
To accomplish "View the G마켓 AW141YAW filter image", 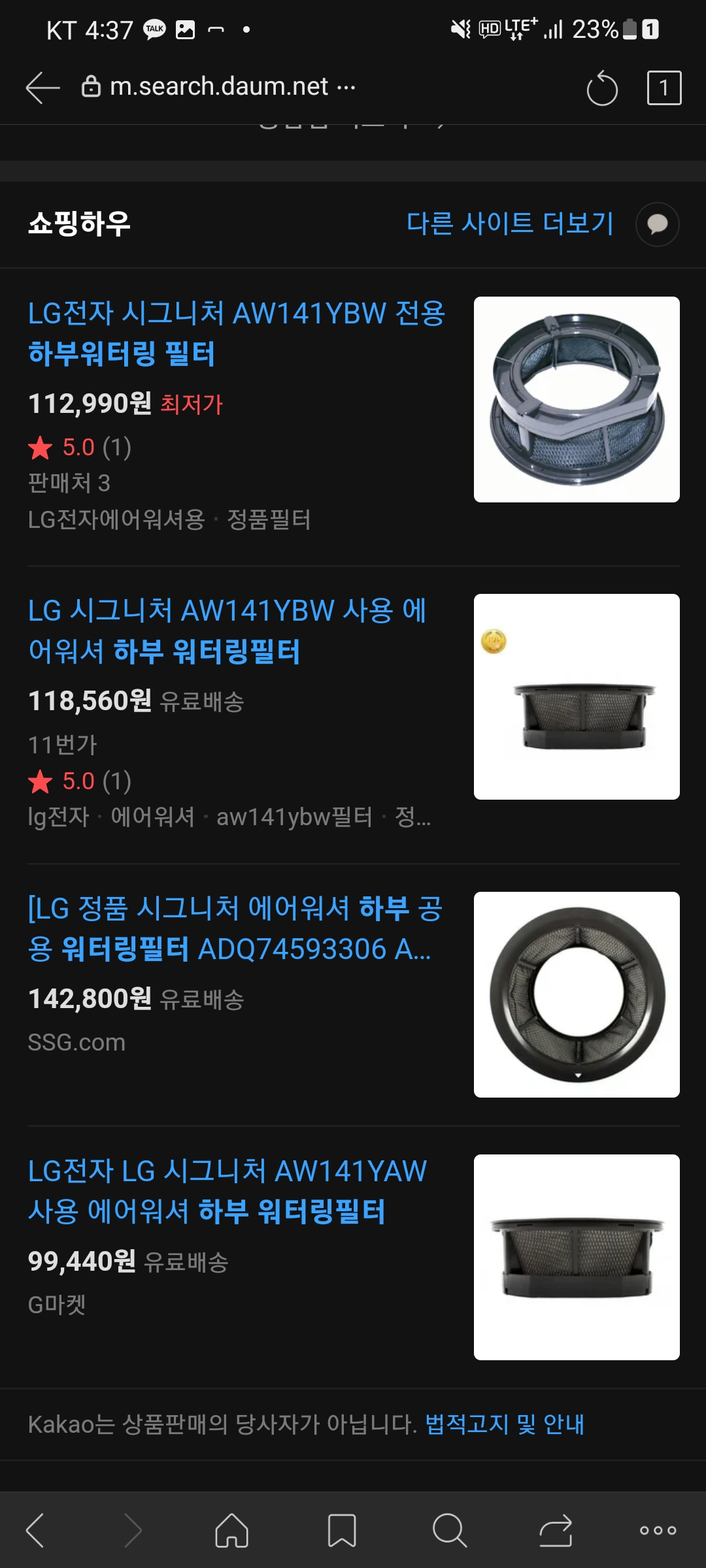I will (577, 1257).
